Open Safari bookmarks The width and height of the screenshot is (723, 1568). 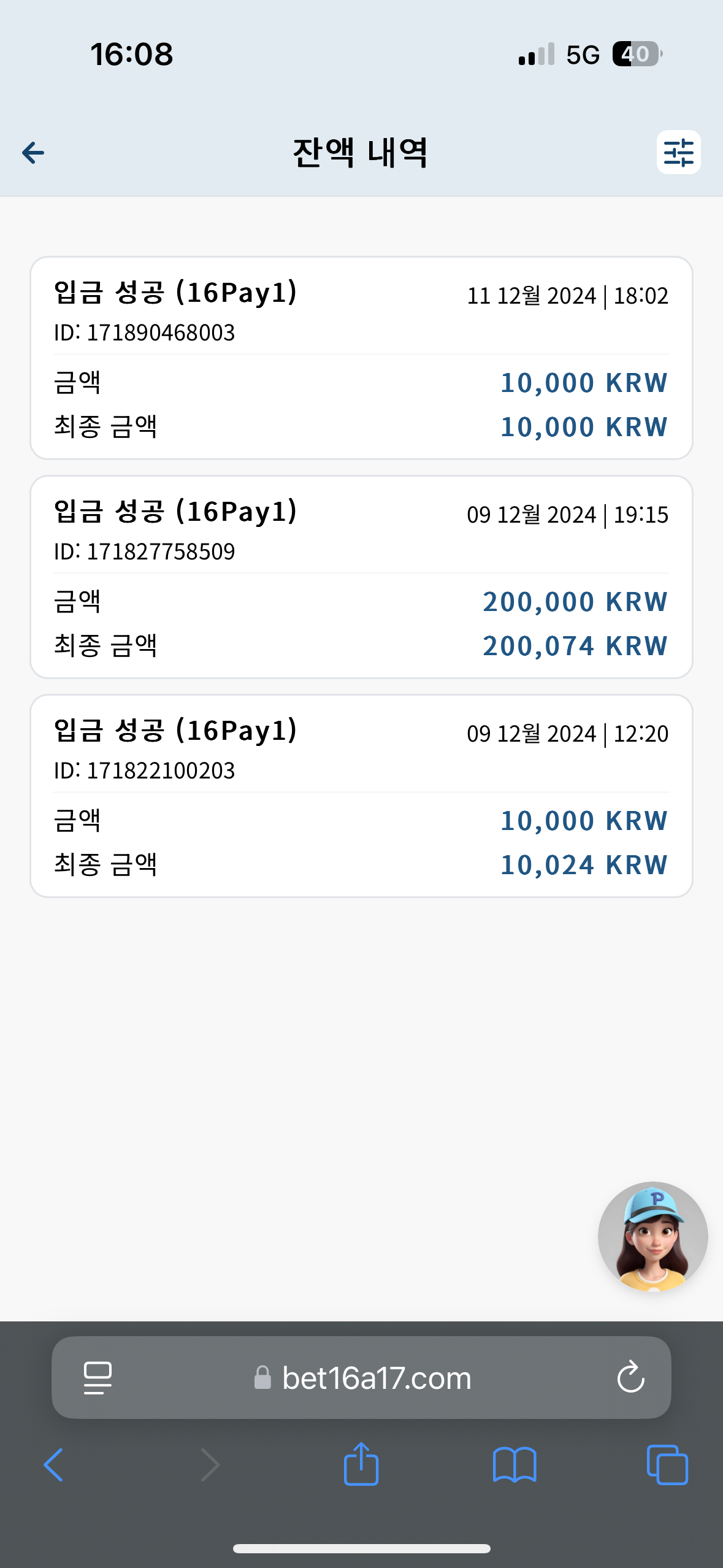[515, 1465]
